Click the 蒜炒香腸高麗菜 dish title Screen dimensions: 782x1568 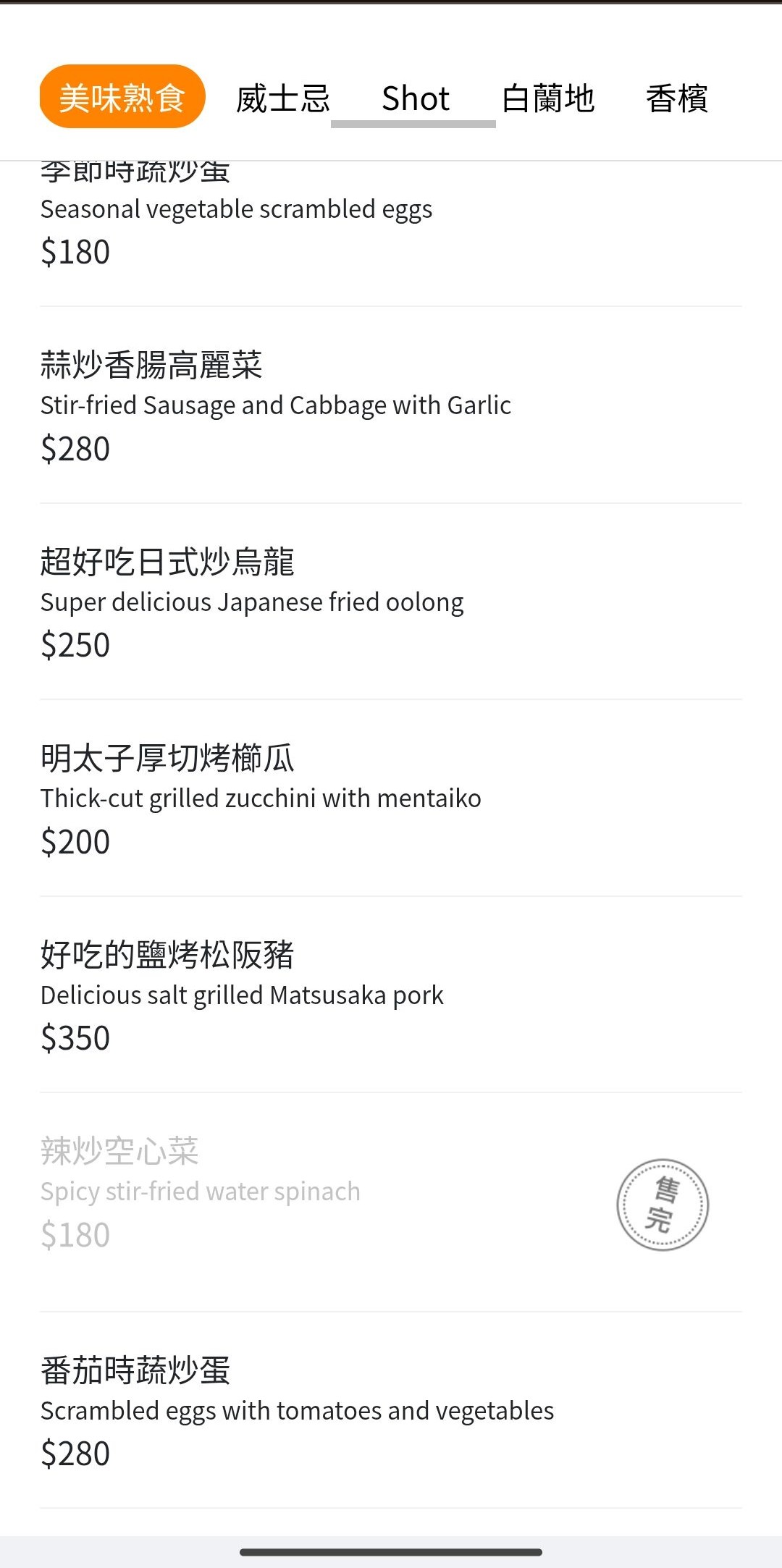point(152,366)
